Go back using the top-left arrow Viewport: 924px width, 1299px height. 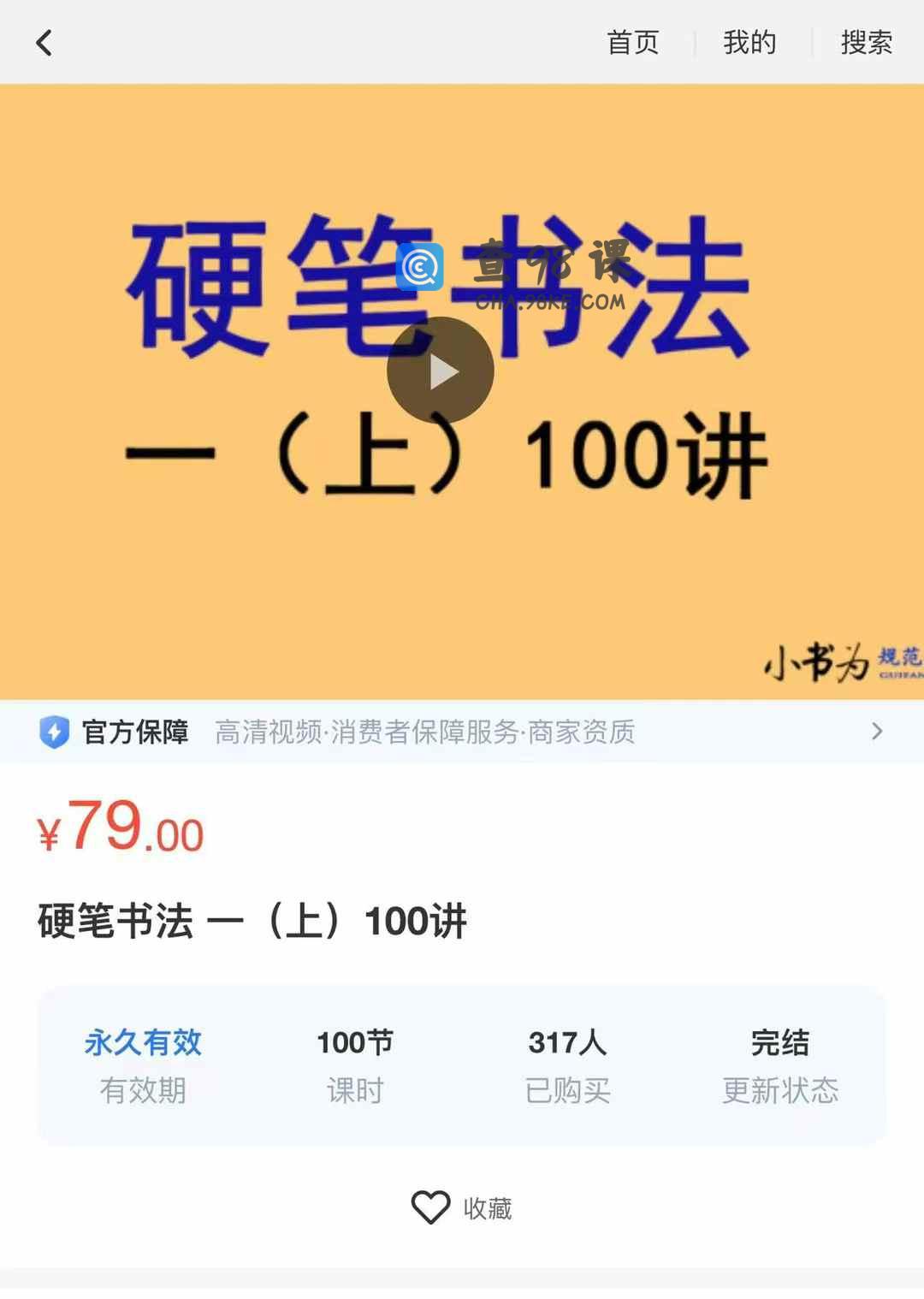(44, 43)
